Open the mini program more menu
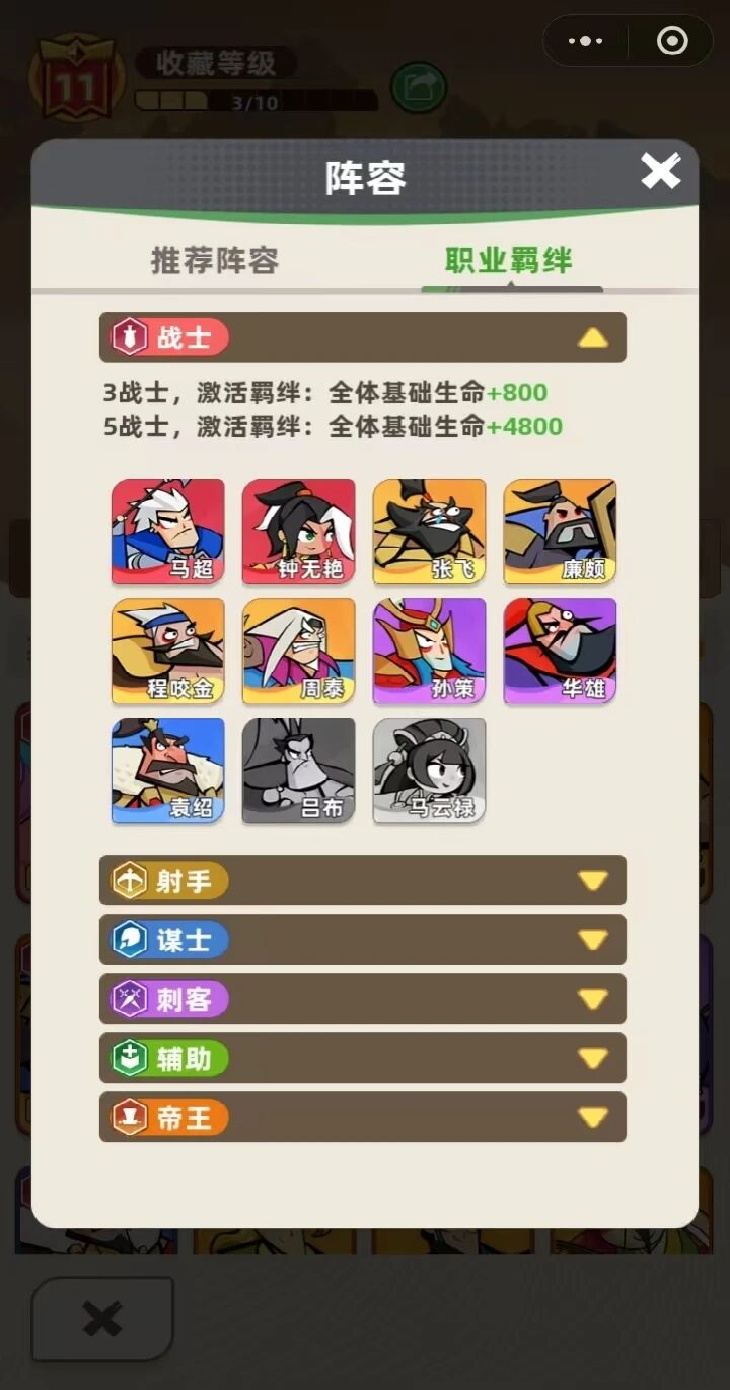Screen dimensions: 730x1390 (585, 41)
